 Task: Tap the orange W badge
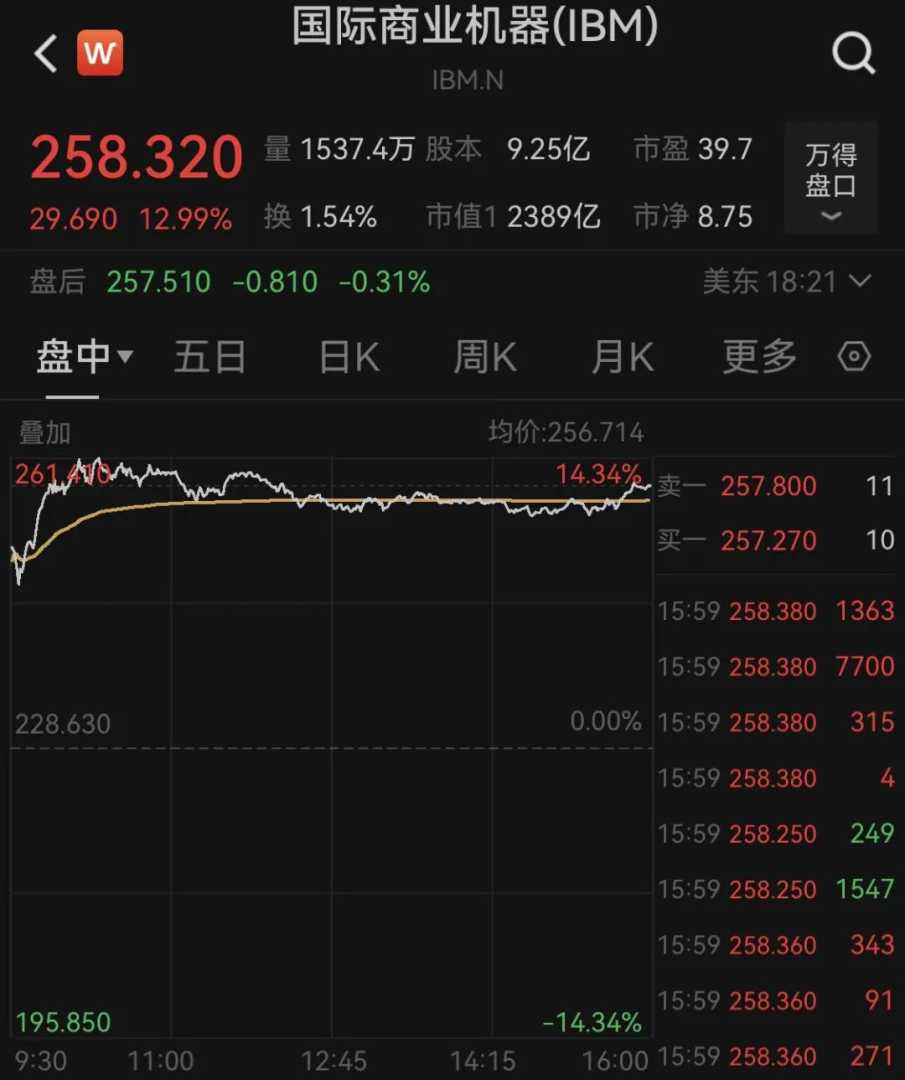pos(100,53)
